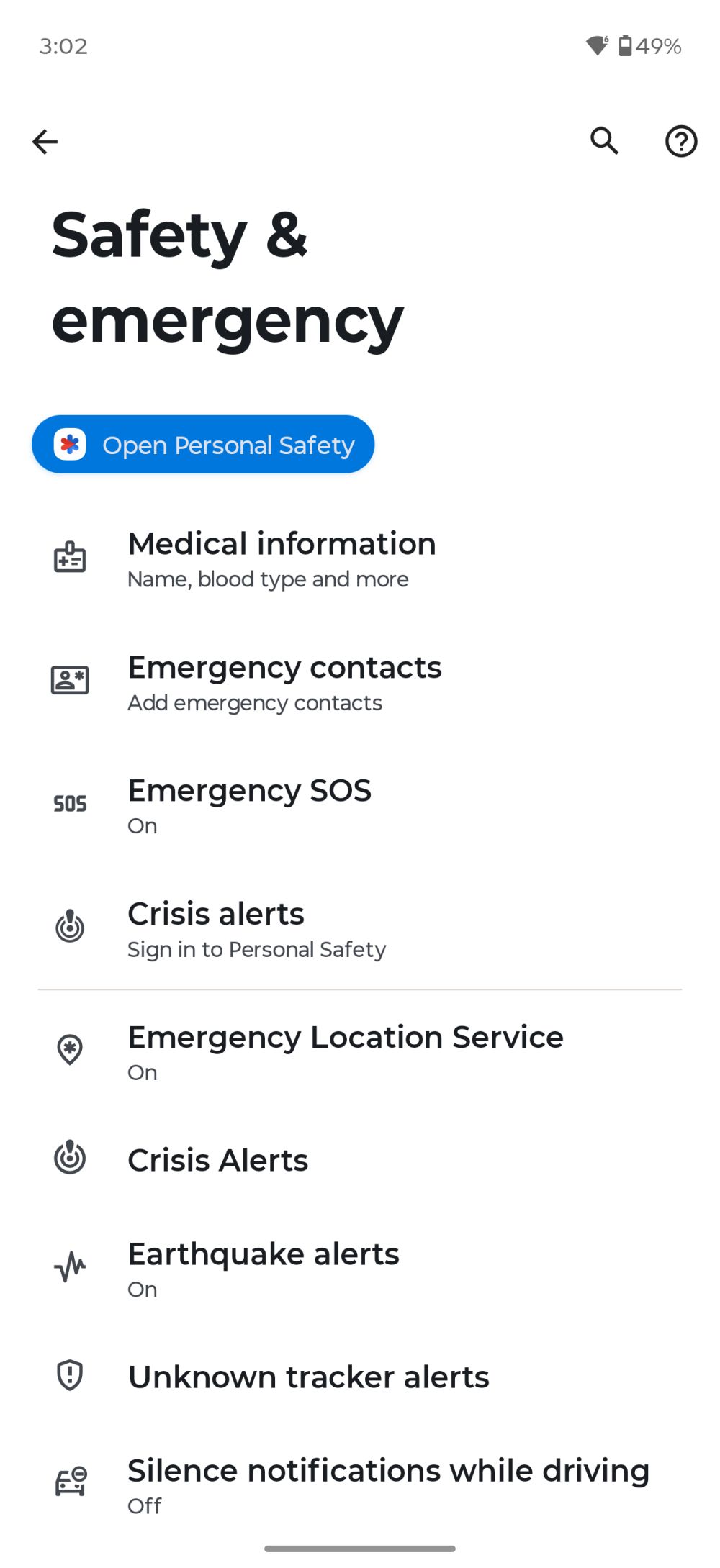Open Unknown tracker alerts

308,1377
